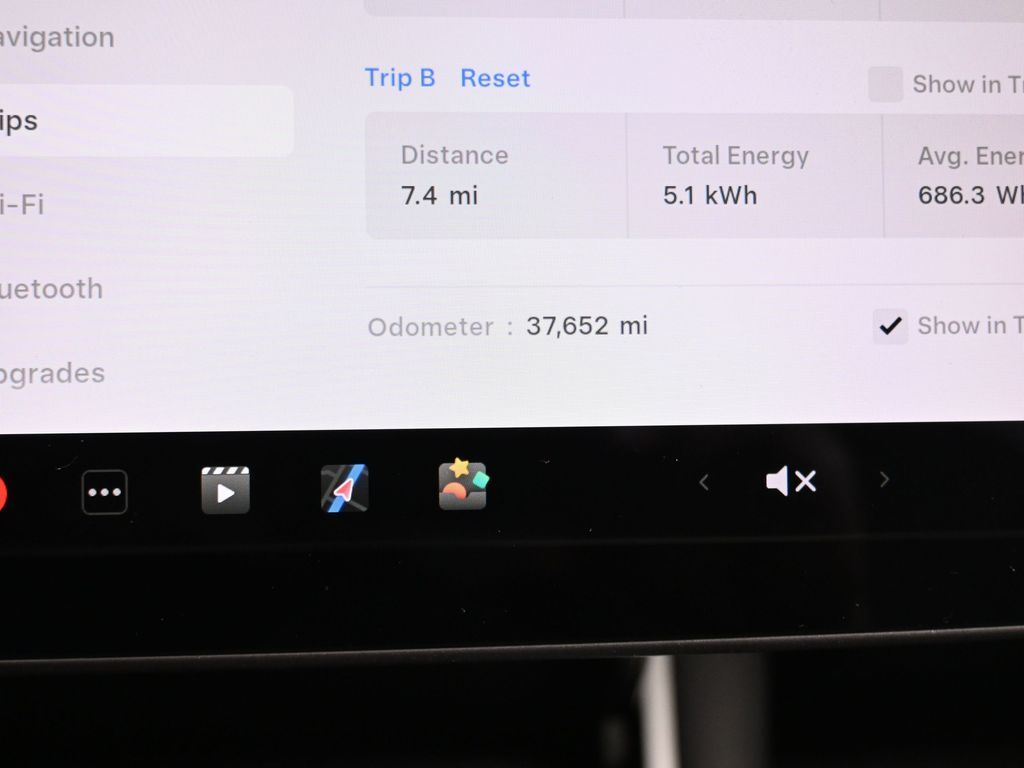
Task: Raise the volume with the right arrow
Action: click(x=884, y=480)
